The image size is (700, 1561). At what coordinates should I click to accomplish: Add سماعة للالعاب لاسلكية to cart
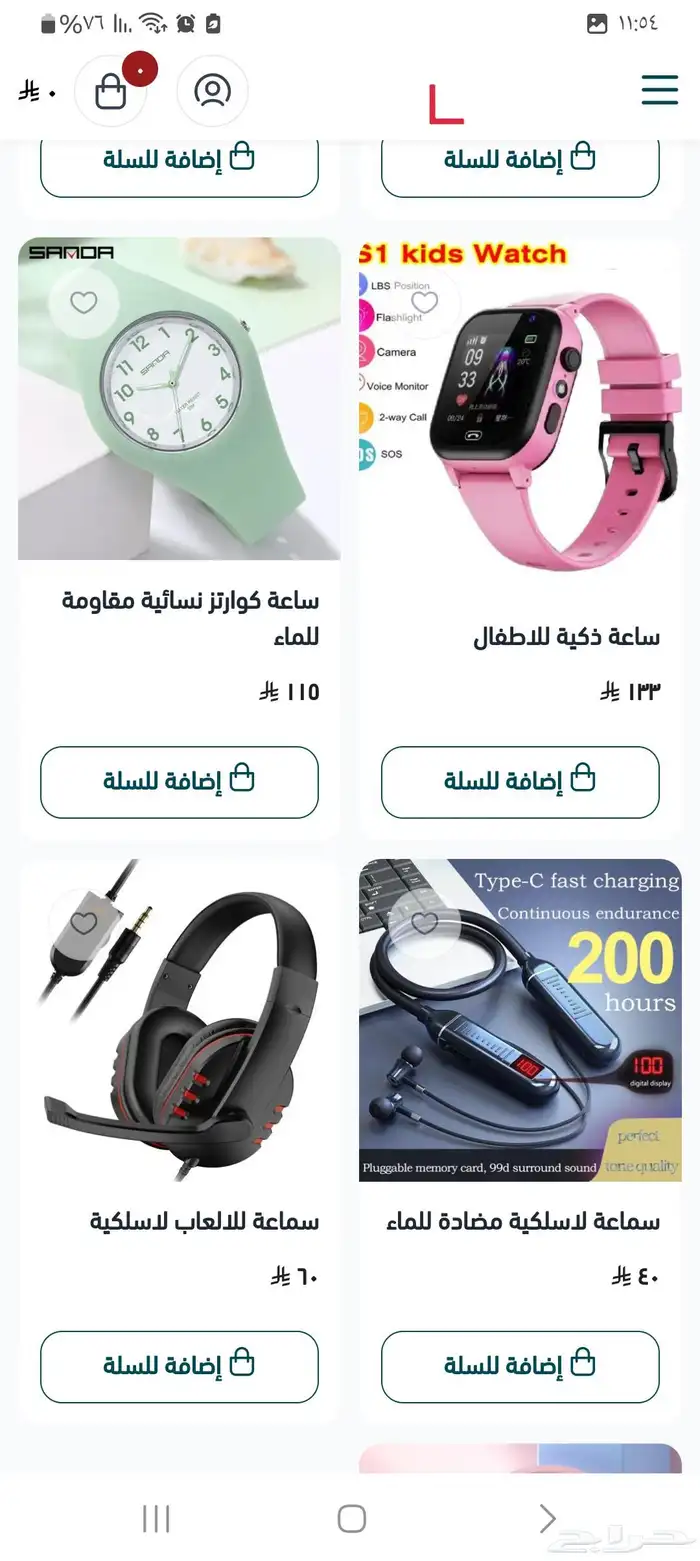coord(179,1366)
